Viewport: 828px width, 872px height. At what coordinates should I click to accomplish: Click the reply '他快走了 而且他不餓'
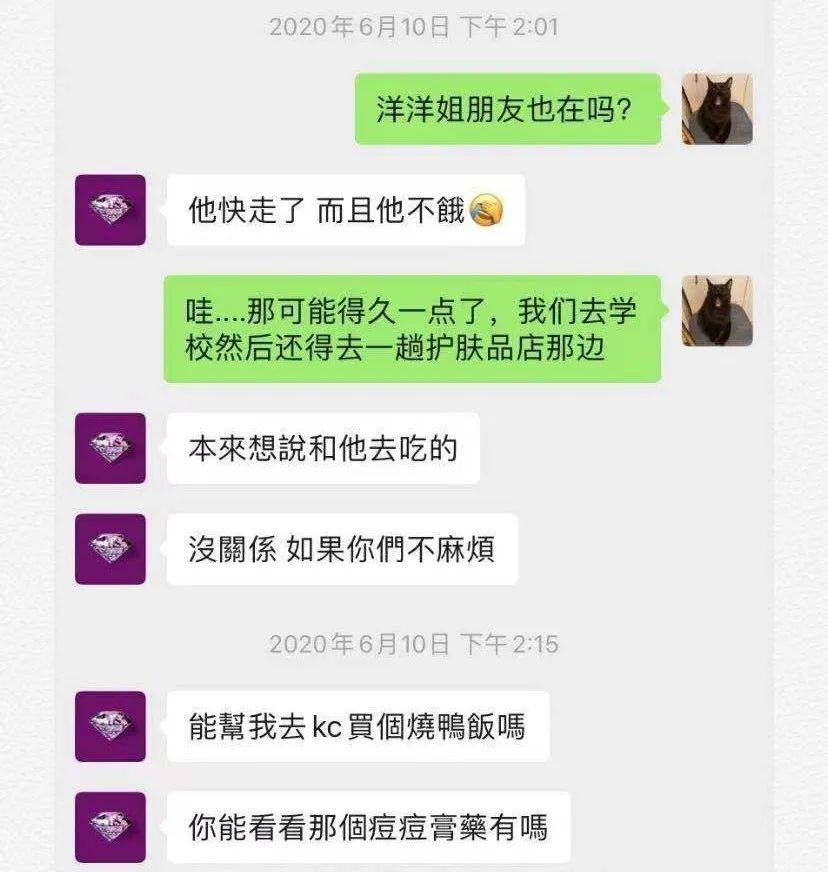[343, 210]
